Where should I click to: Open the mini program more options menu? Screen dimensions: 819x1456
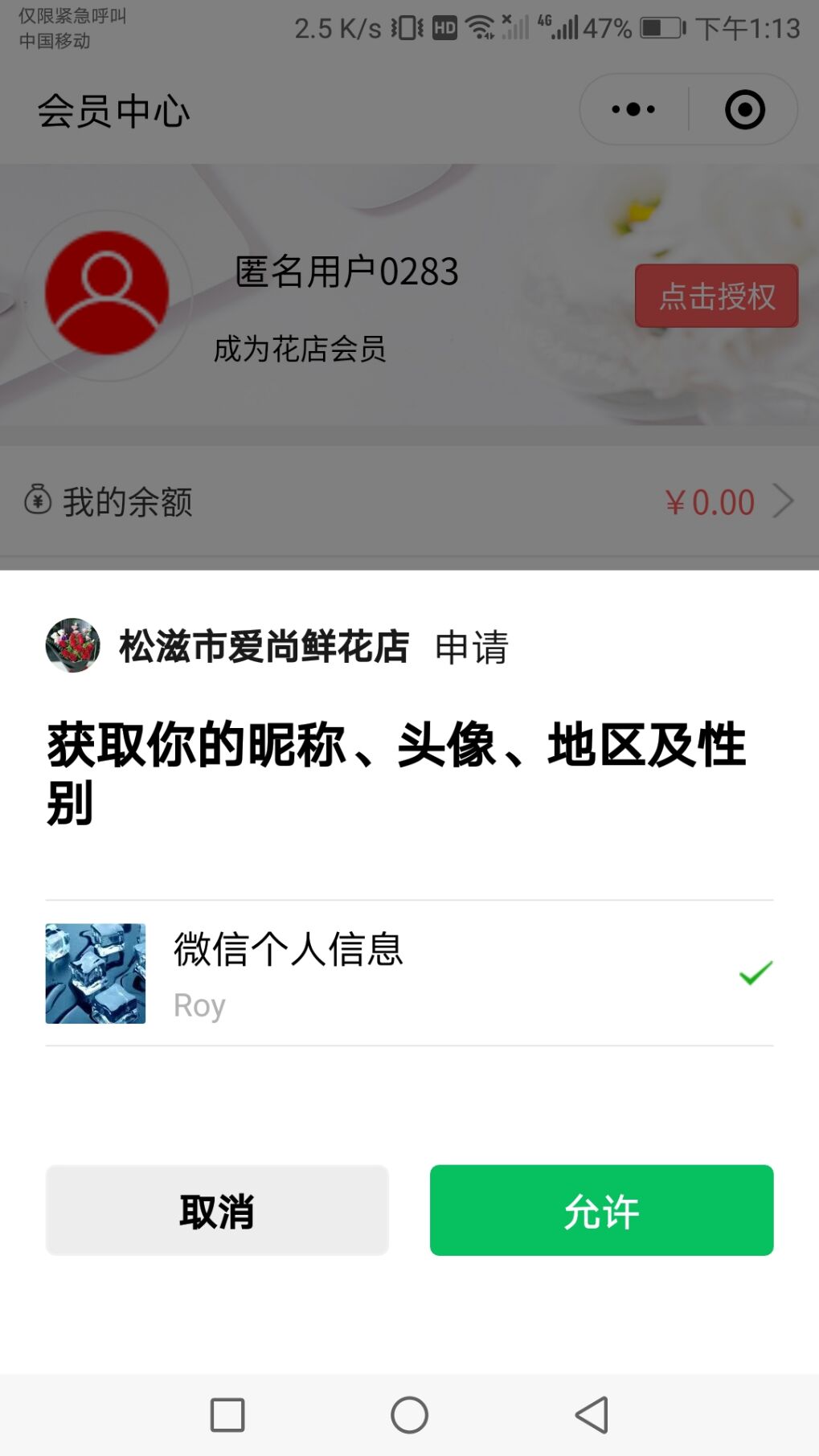(x=633, y=109)
